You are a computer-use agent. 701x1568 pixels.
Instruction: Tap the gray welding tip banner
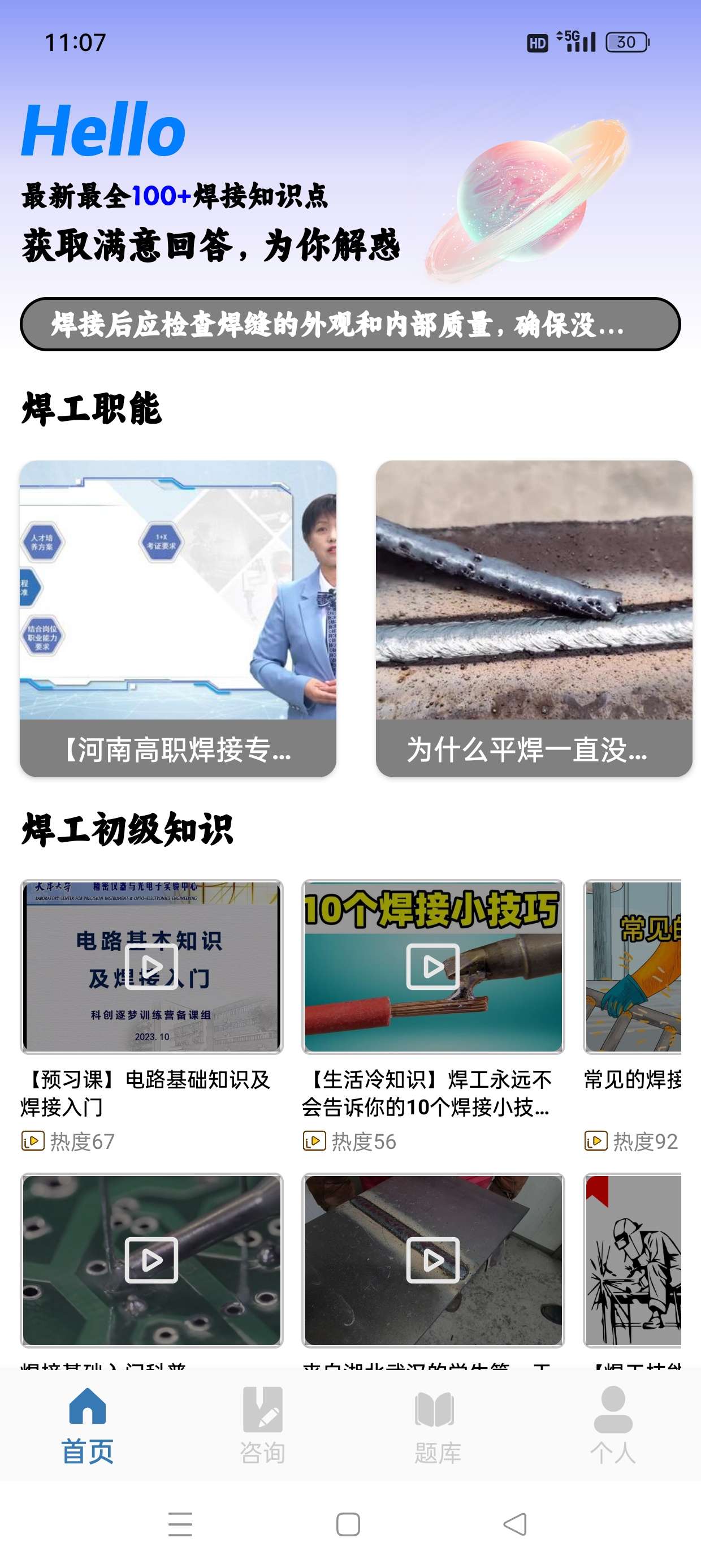[350, 324]
